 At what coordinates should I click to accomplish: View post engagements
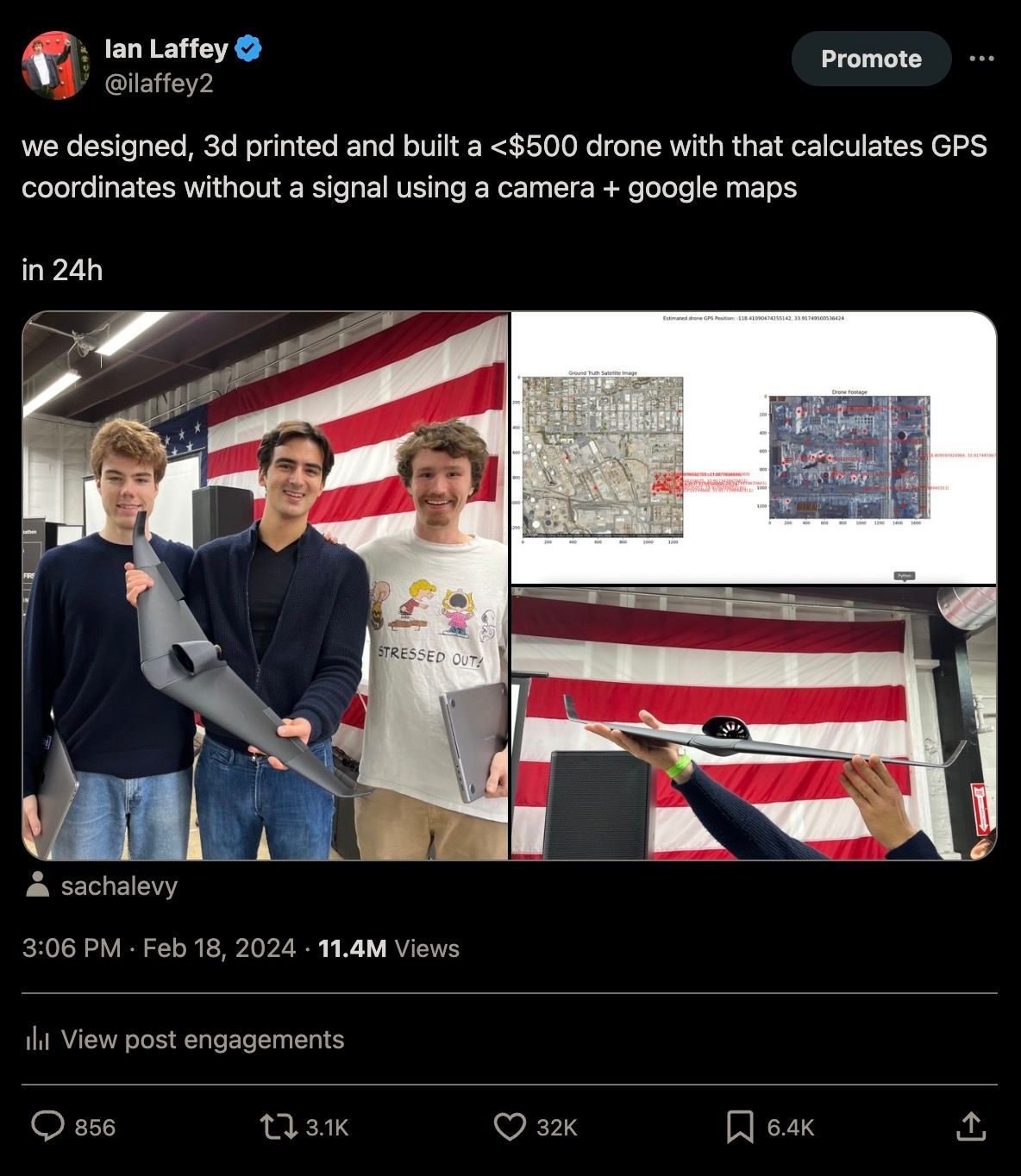click(x=202, y=1039)
